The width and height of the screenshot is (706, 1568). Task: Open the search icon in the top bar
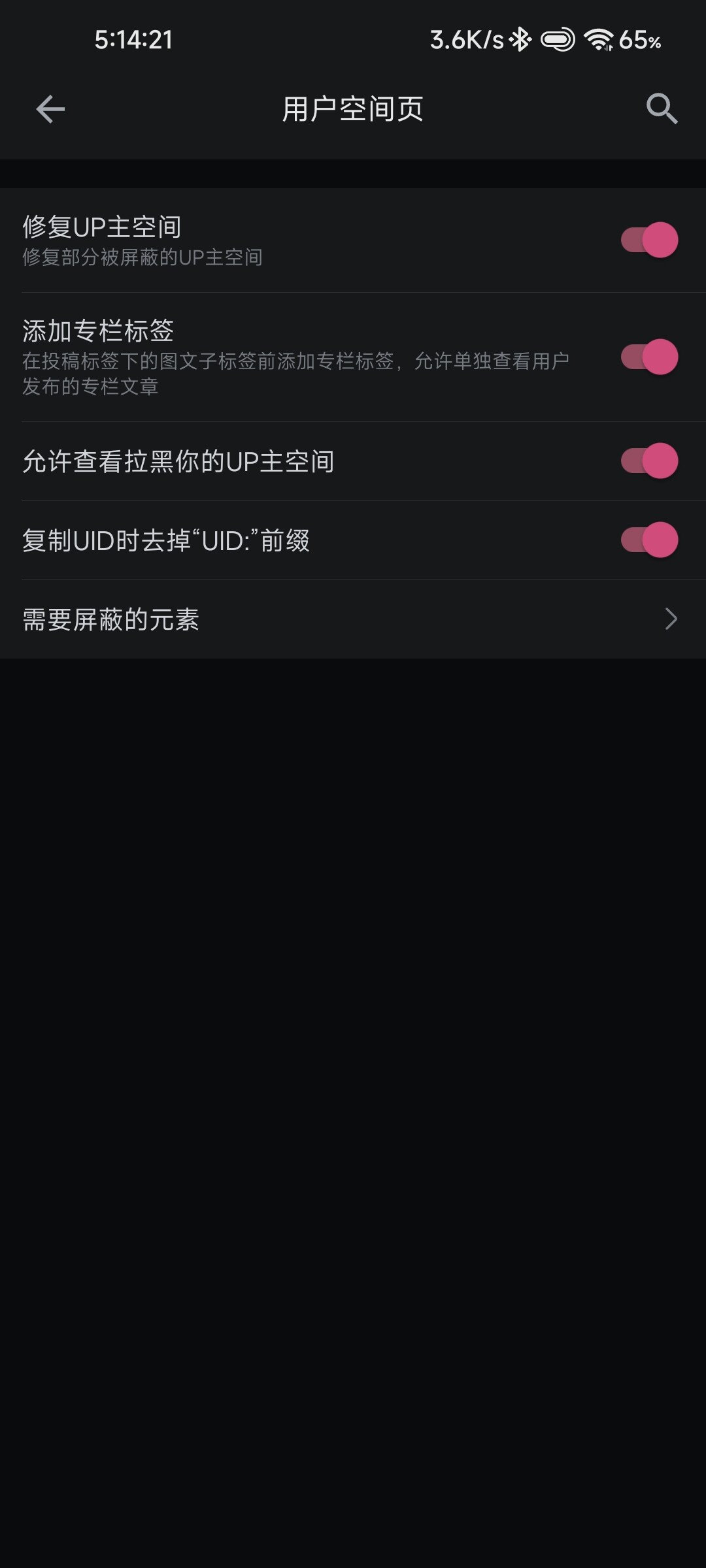click(662, 109)
